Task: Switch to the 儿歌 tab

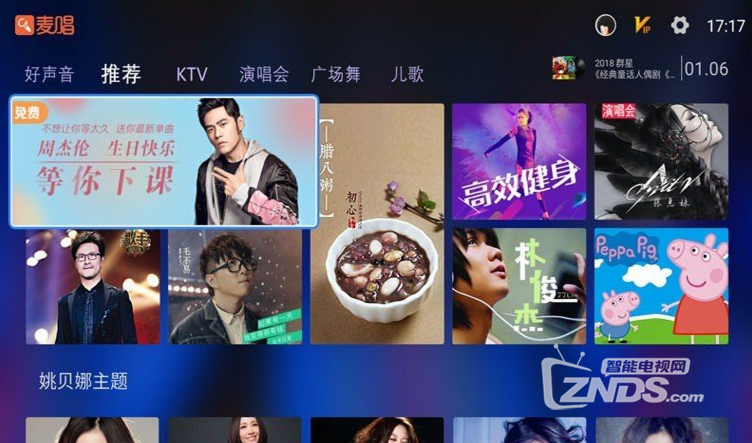Action: (407, 74)
